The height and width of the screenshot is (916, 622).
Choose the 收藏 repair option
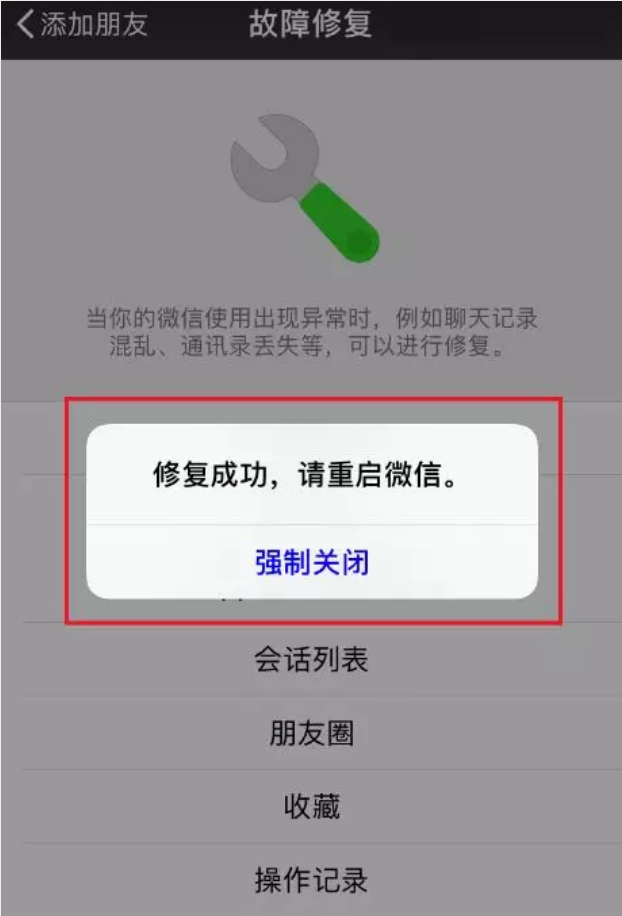[311, 807]
